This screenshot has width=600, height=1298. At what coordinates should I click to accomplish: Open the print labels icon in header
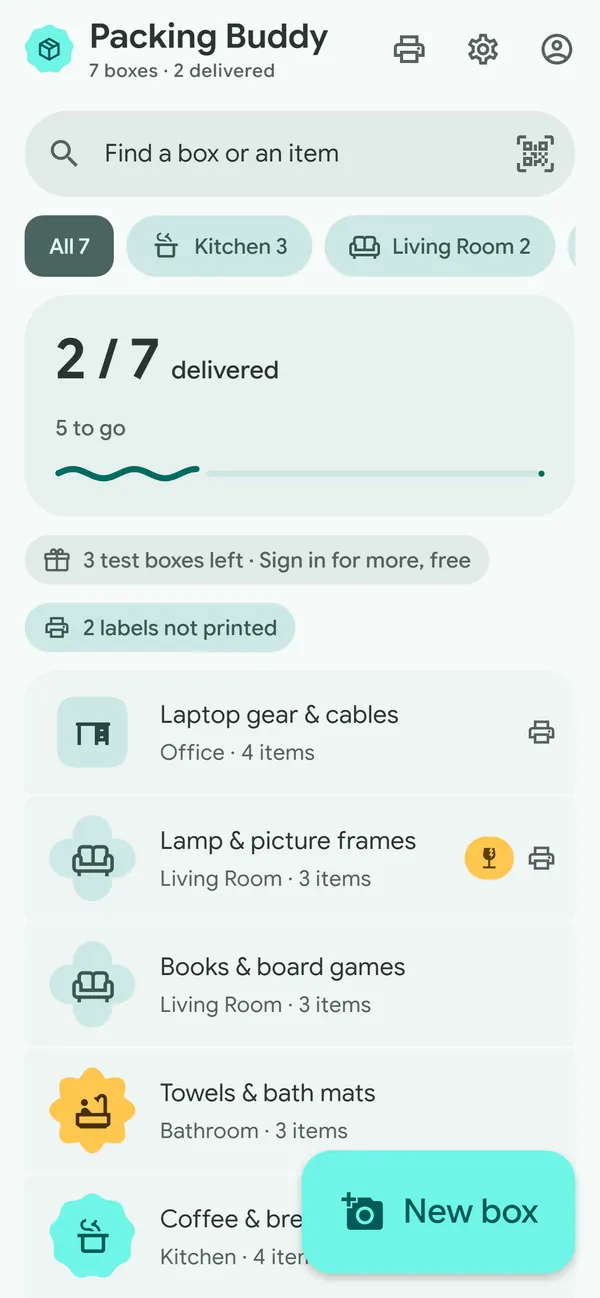pyautogui.click(x=409, y=49)
